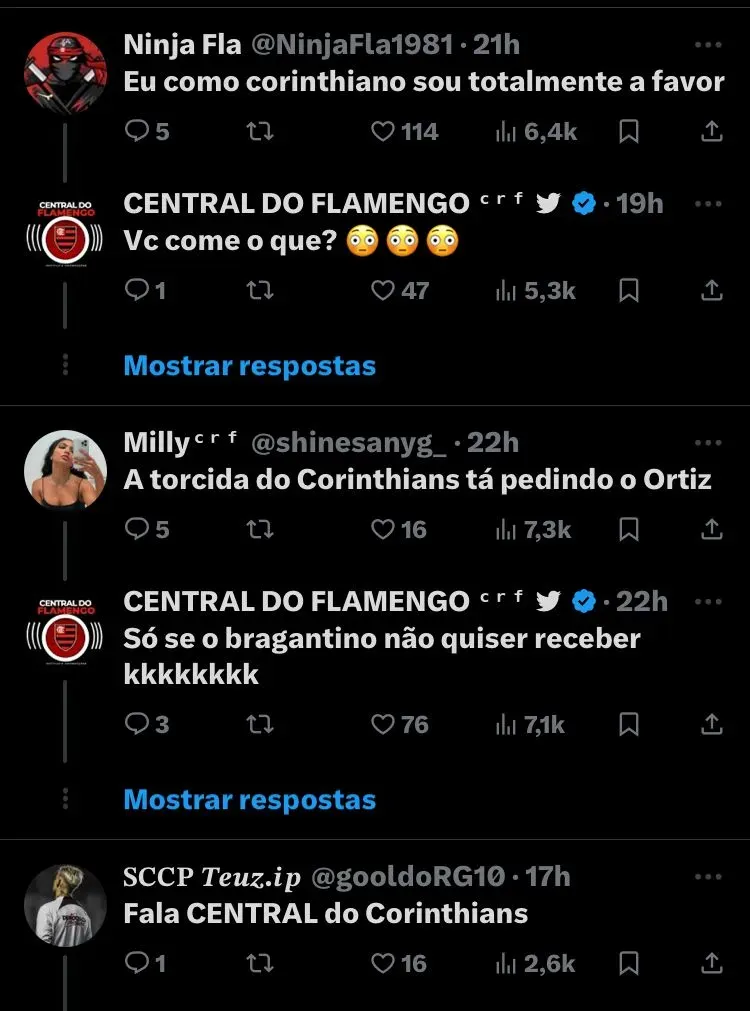750x1011 pixels.
Task: Repost Milly's tweet about Ortiz
Action: (260, 529)
